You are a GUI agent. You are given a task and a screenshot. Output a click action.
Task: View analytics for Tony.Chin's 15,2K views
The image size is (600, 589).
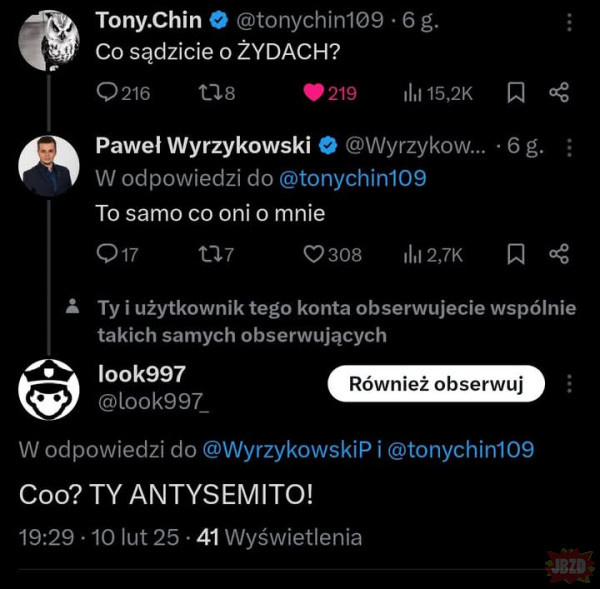(x=437, y=93)
